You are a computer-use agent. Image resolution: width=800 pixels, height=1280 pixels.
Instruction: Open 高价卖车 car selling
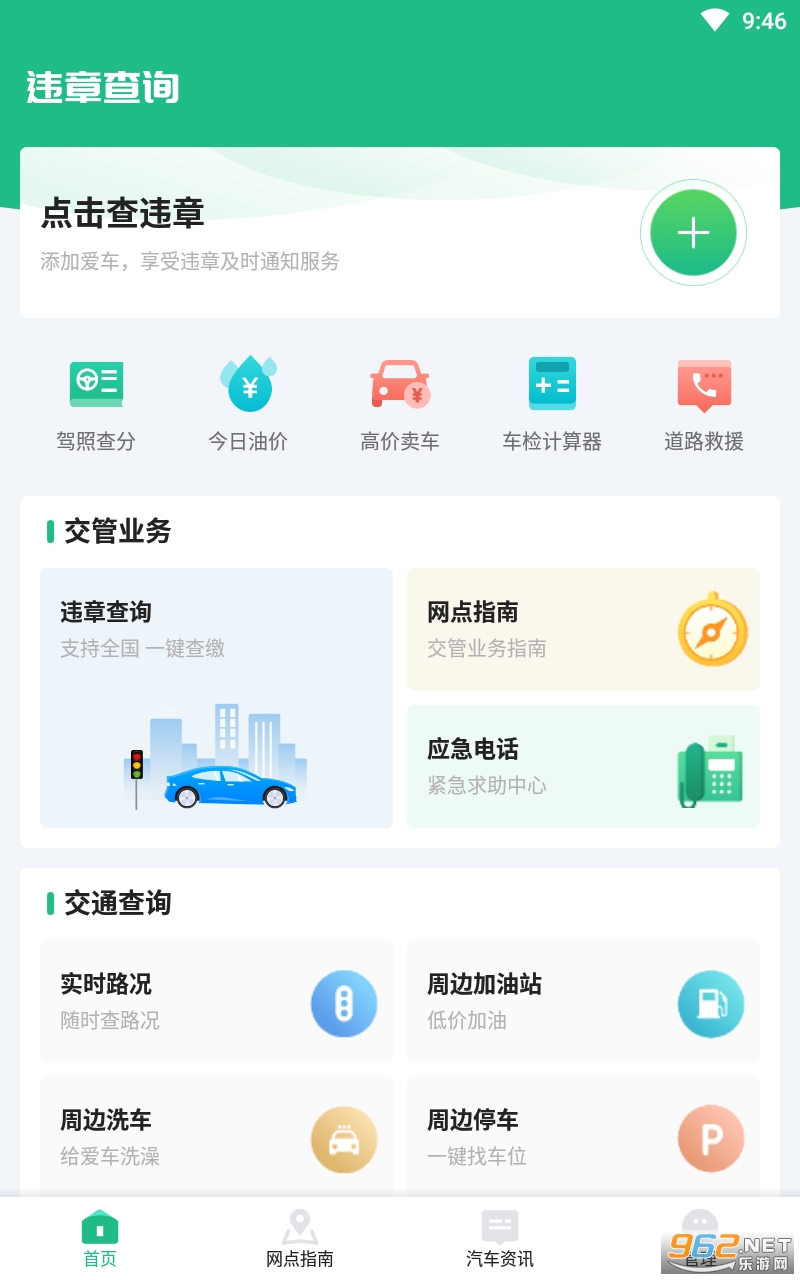(400, 403)
